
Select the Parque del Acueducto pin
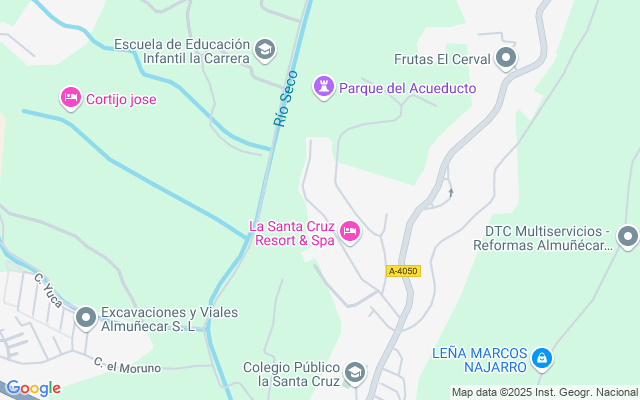click(324, 88)
